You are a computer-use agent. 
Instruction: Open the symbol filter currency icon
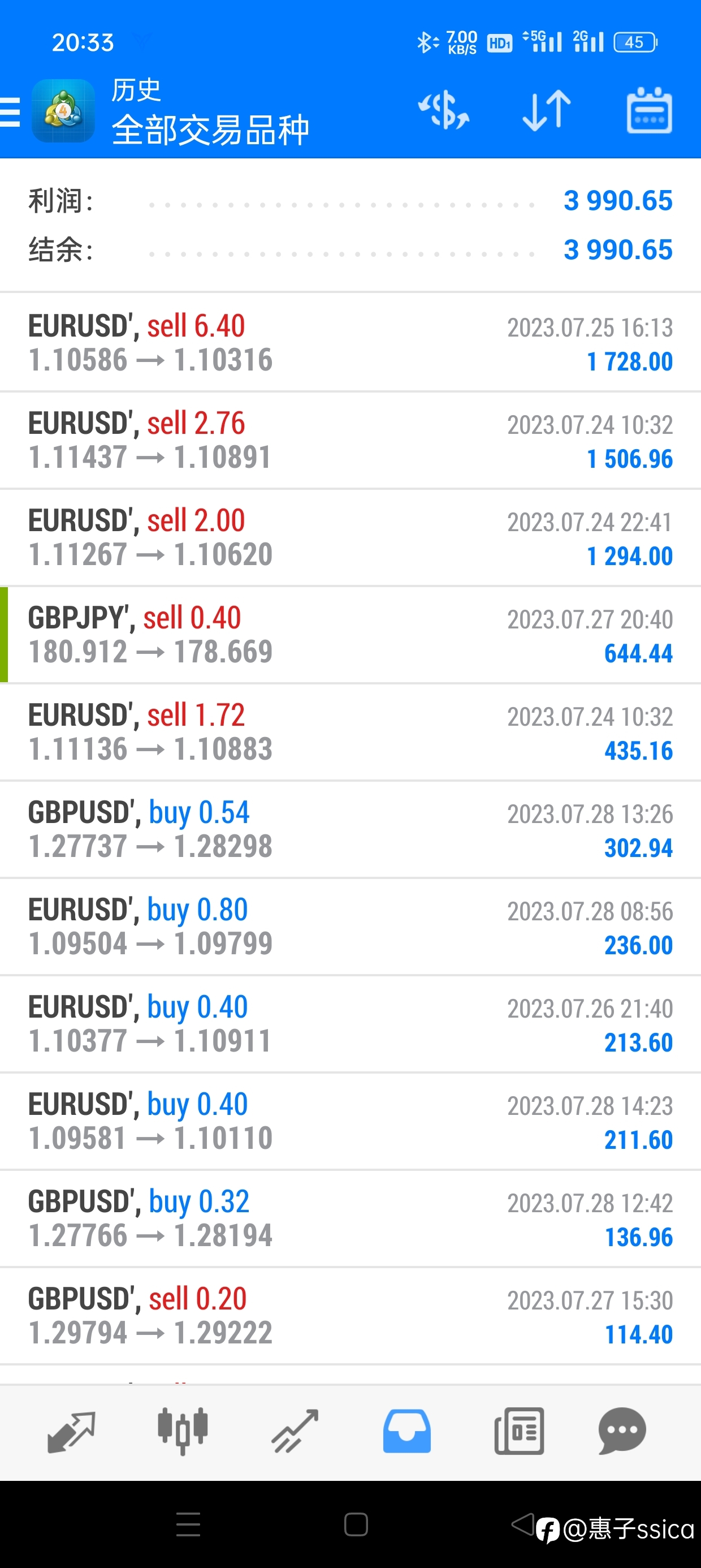click(444, 110)
